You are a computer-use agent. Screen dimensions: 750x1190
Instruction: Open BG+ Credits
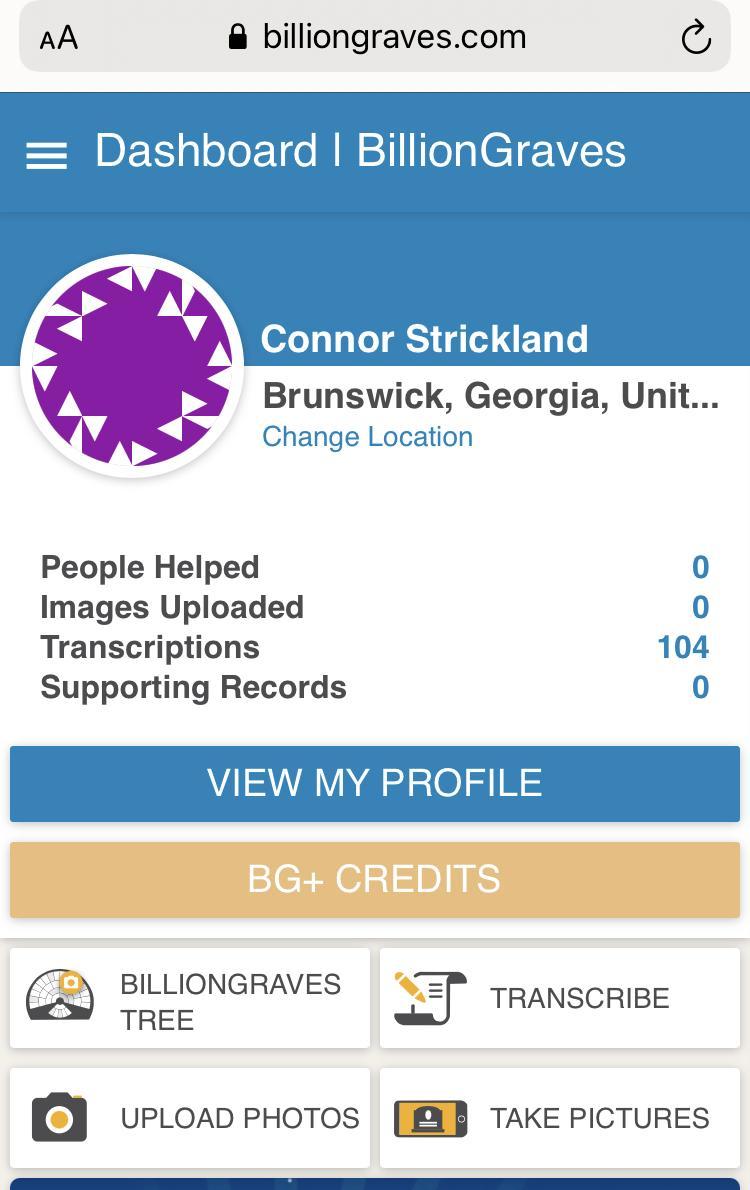(375, 880)
